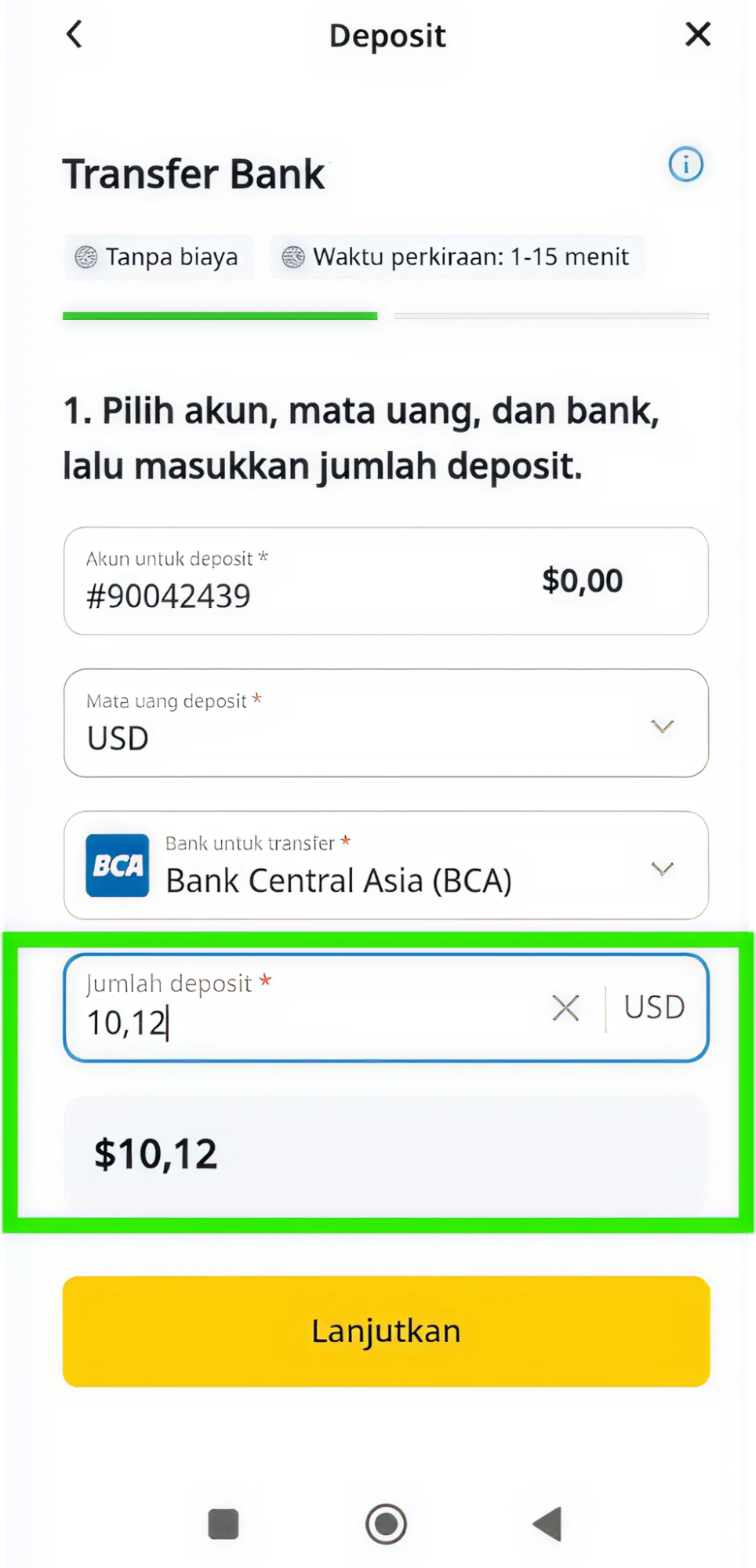Open recent apps with the square button
Viewport: 756px width, 1568px height.
click(x=224, y=1524)
